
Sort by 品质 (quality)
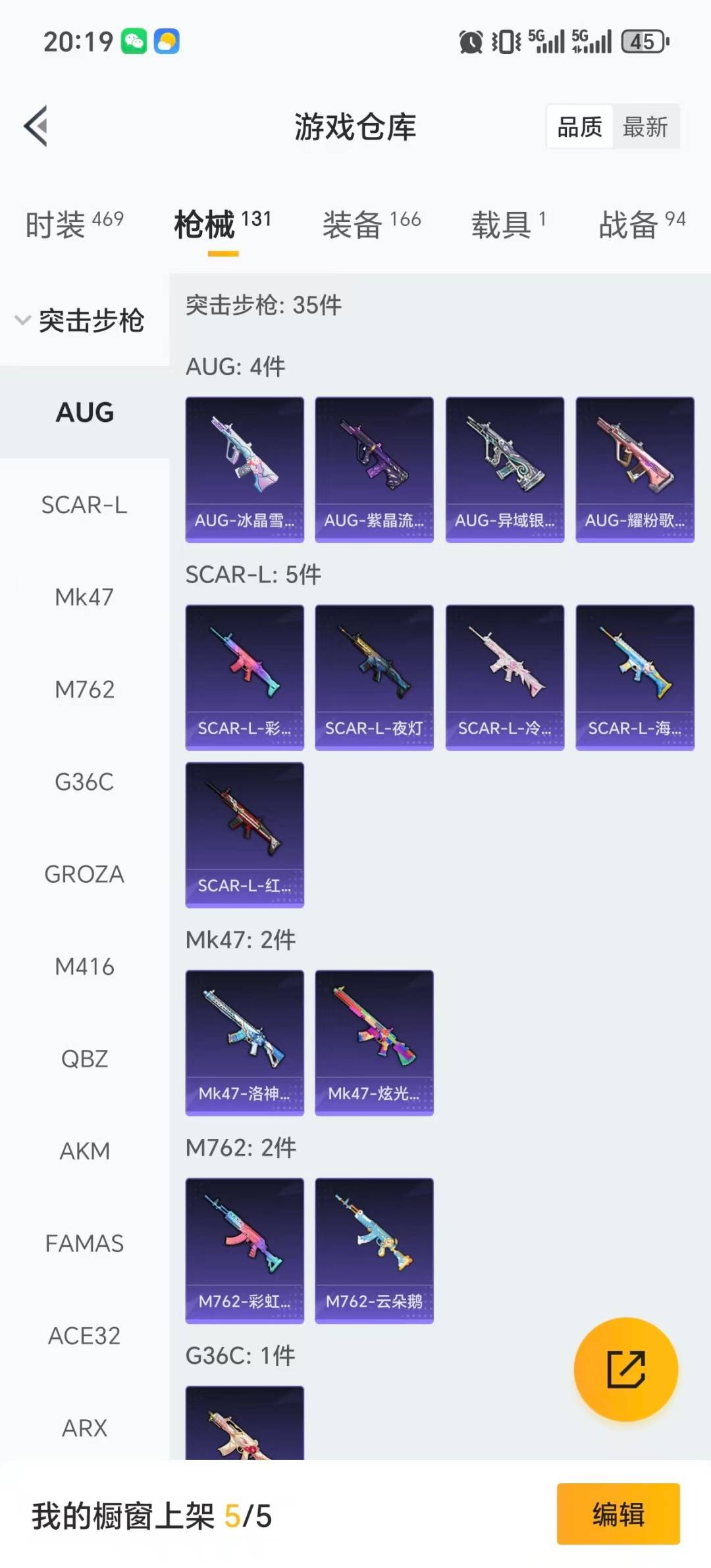(x=579, y=126)
